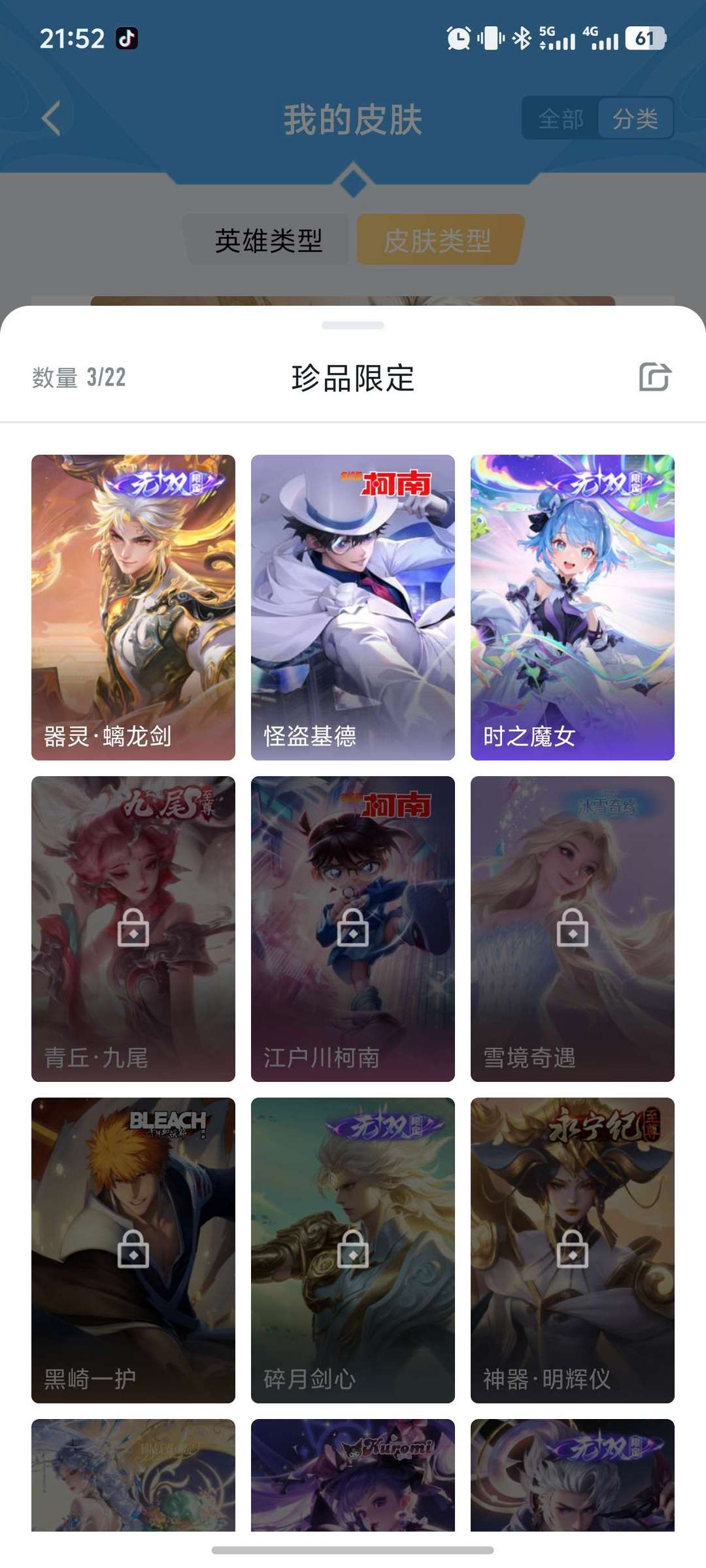Open locked skin 黑崎一护
This screenshot has height=1568, width=706.
coord(133,1250)
